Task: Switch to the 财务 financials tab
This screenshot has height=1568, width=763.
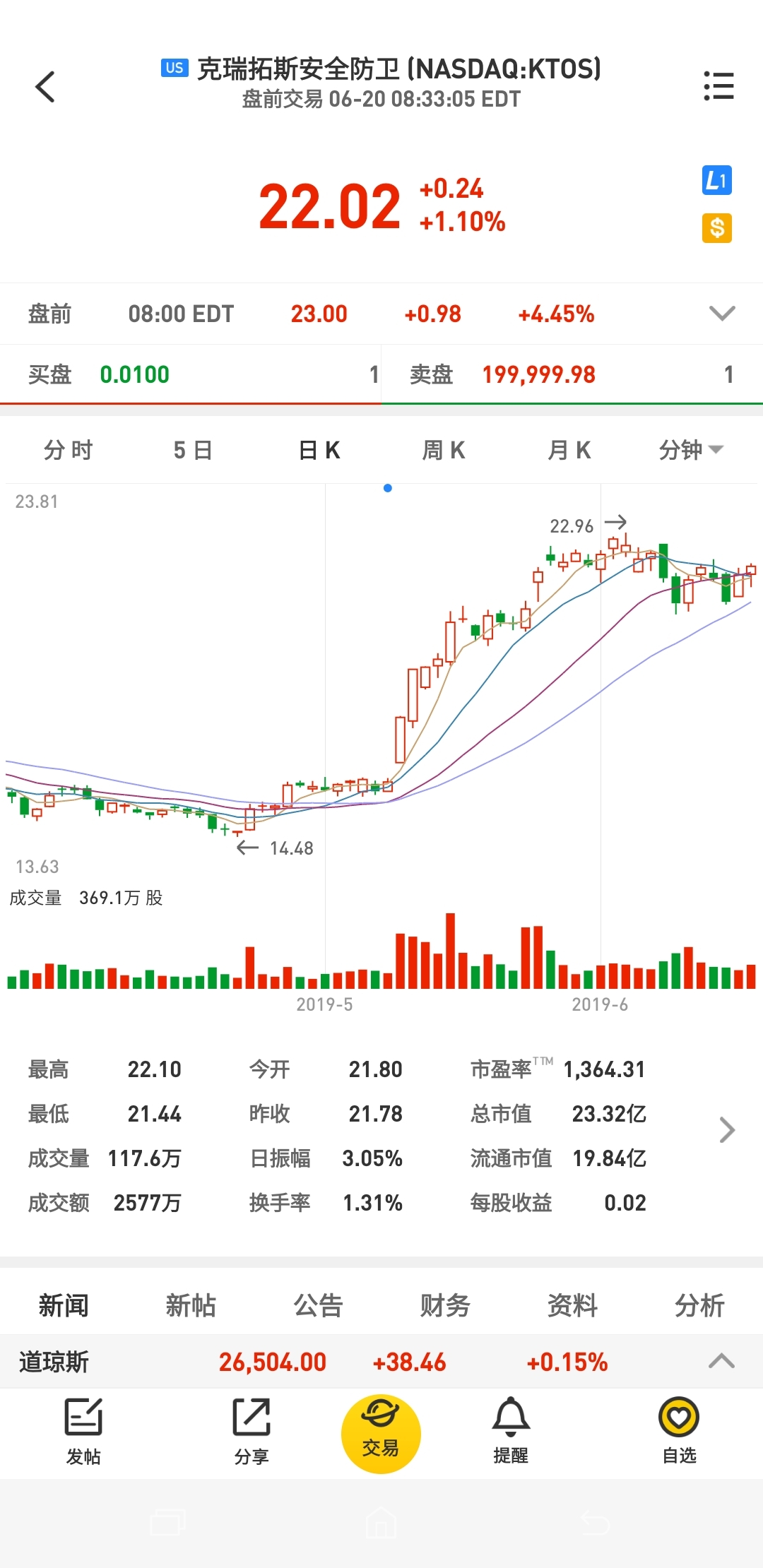Action: coord(445,1305)
